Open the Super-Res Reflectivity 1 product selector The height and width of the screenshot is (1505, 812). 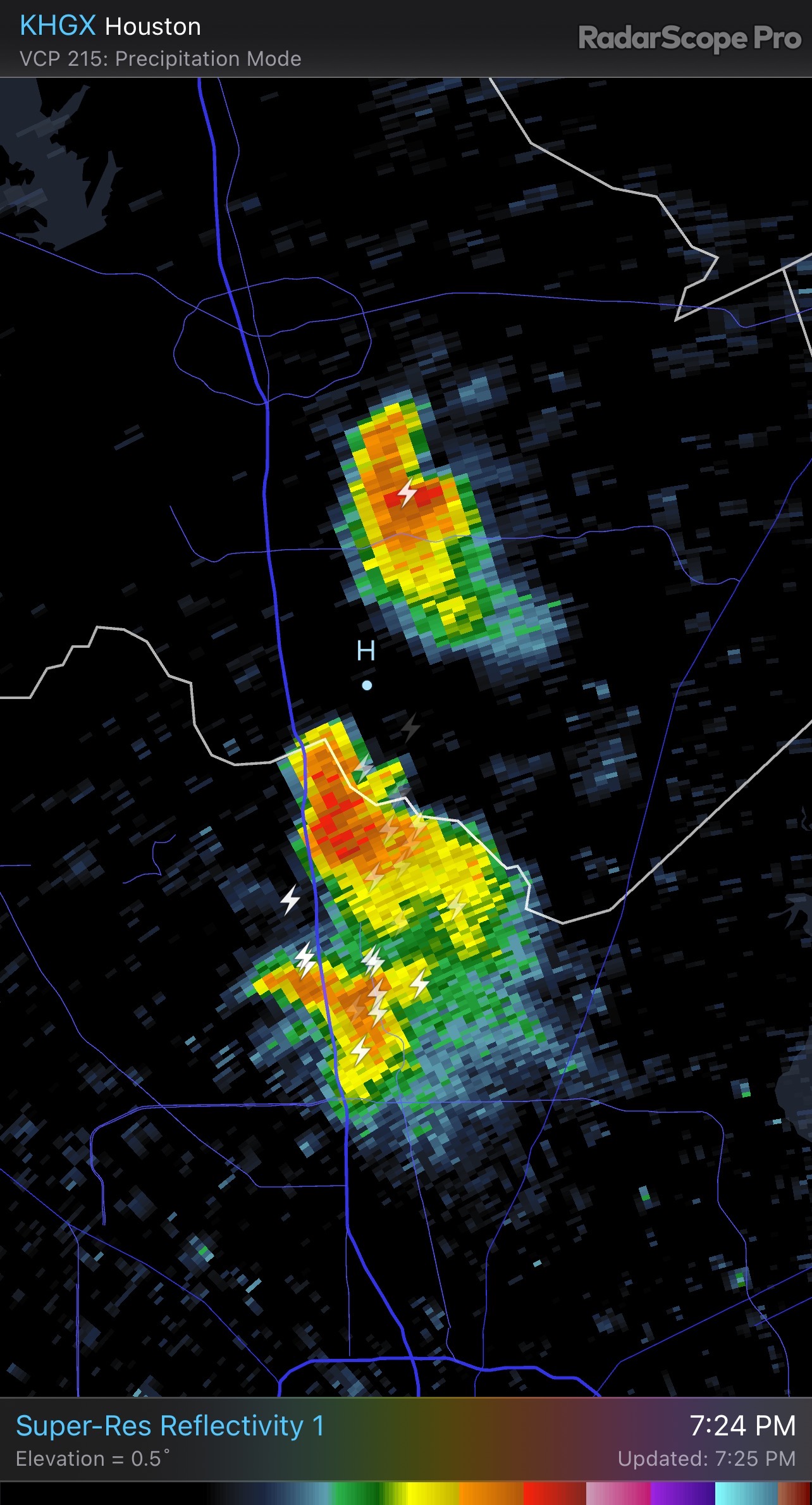tap(169, 1426)
